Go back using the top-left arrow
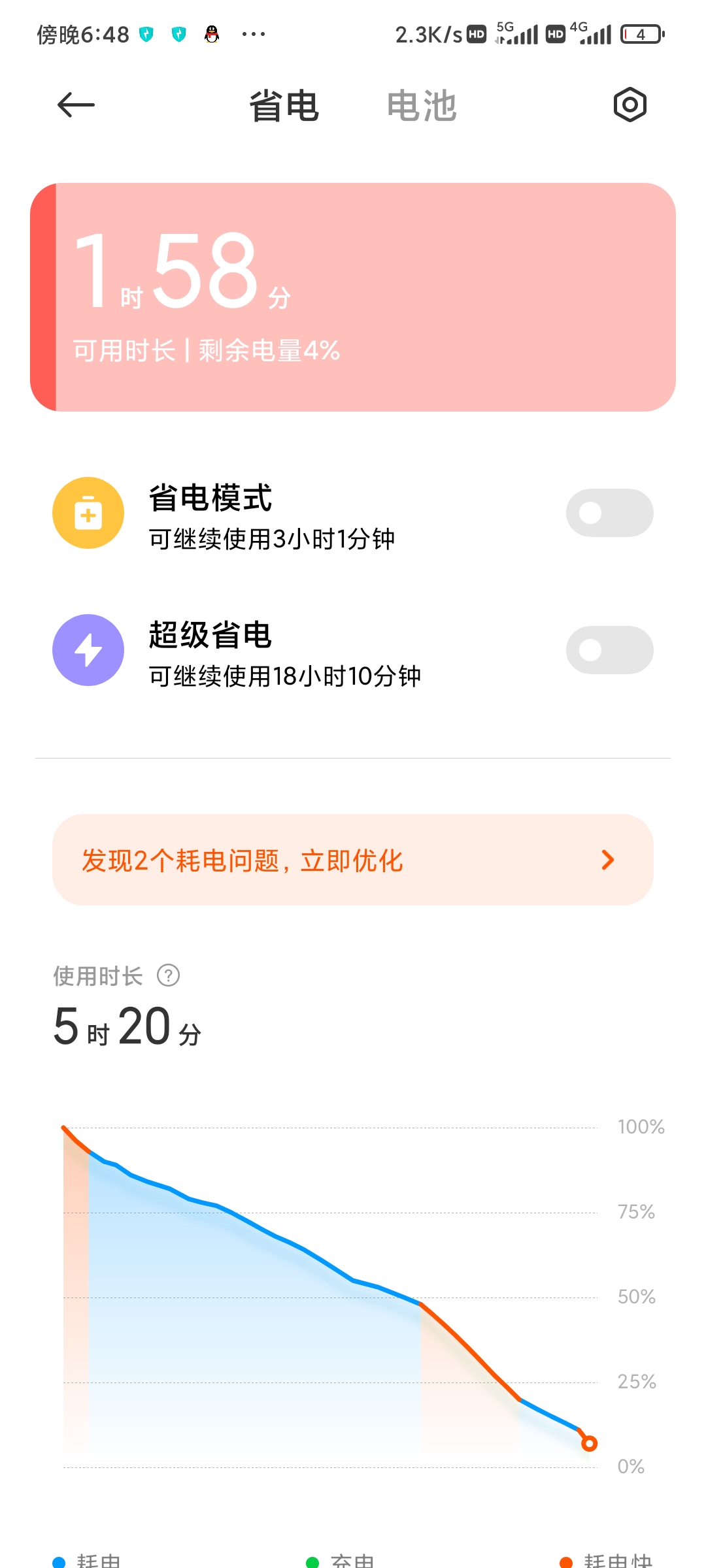 pos(76,105)
